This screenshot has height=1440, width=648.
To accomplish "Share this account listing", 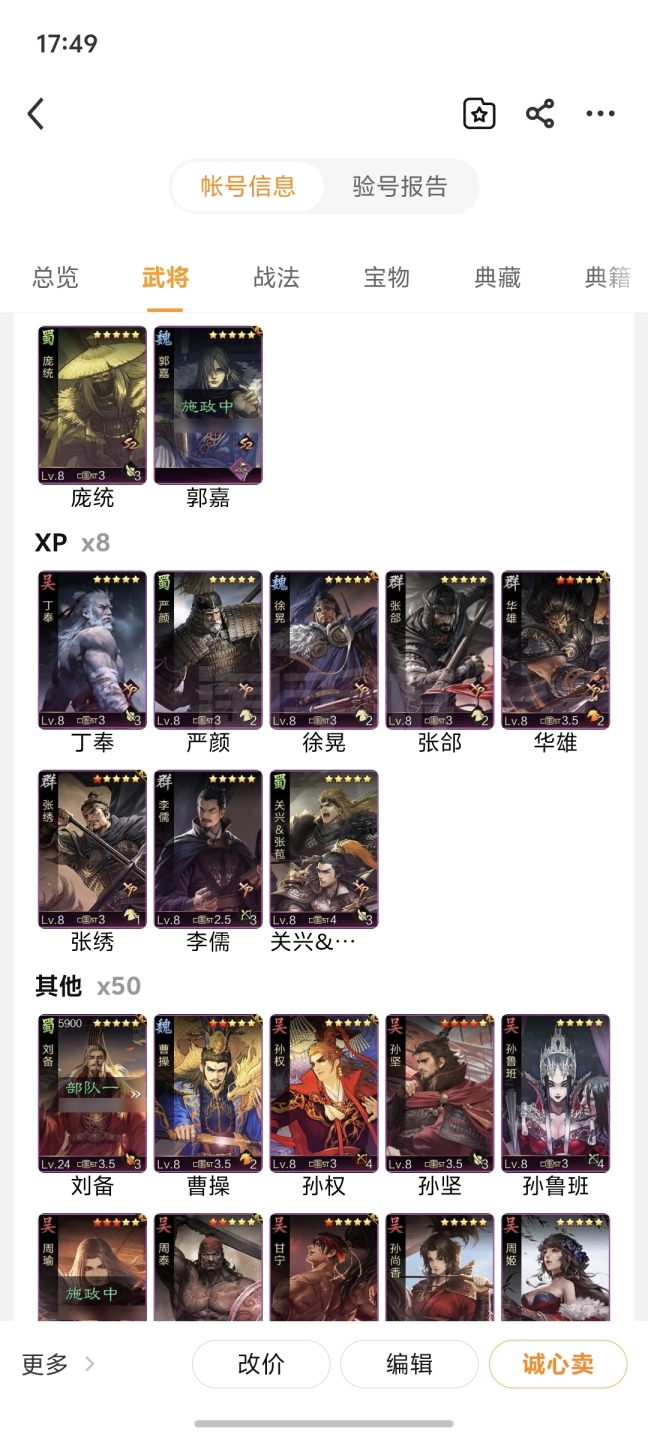I will [x=540, y=114].
